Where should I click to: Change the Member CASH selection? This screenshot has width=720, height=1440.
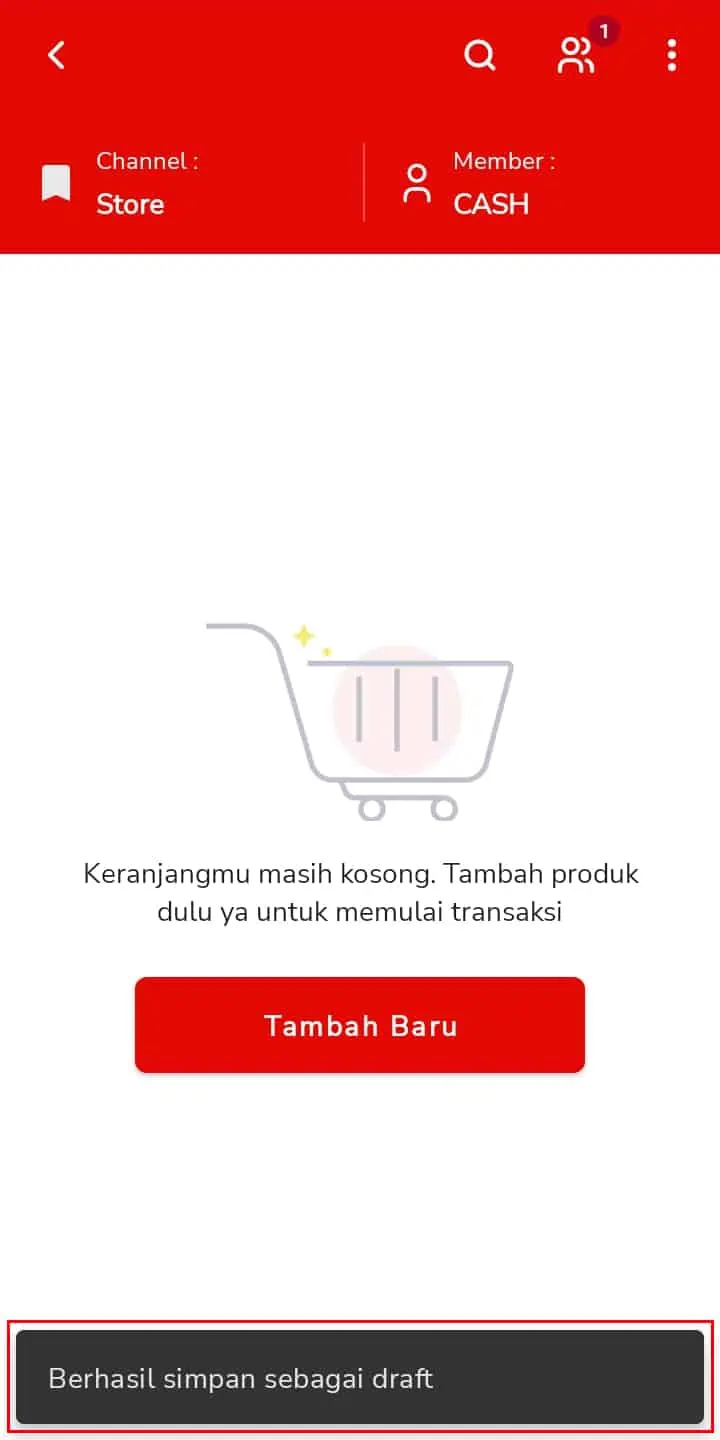point(542,183)
